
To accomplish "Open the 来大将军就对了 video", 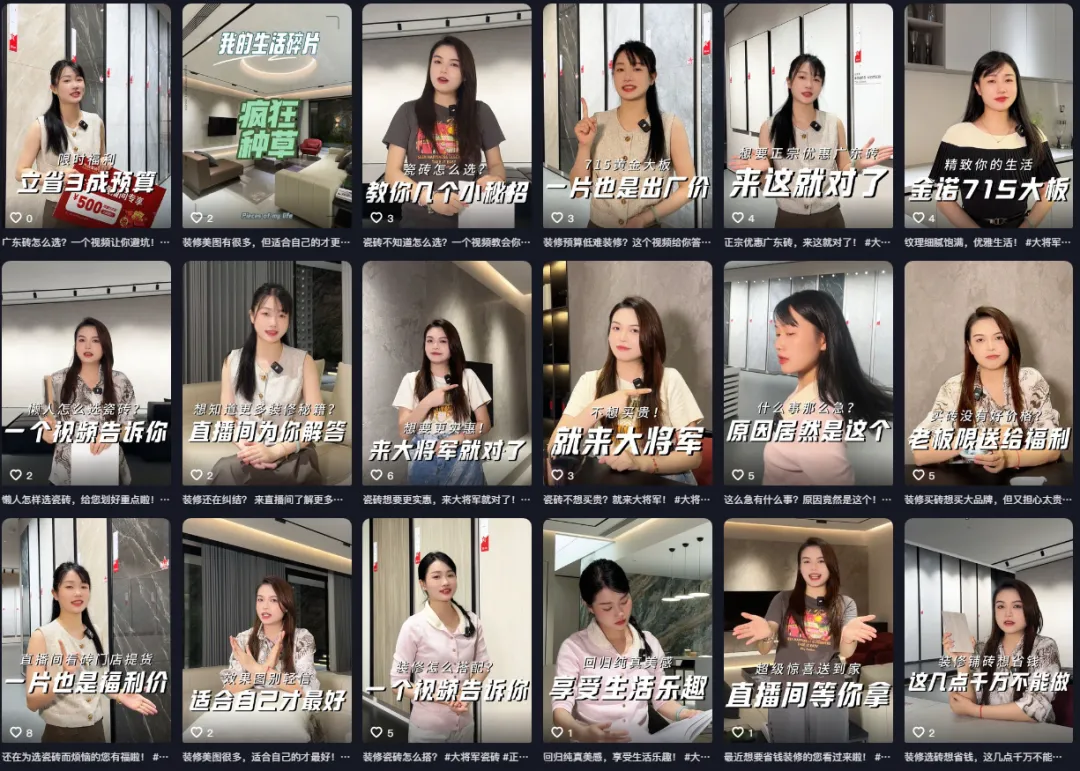I will coord(446,373).
